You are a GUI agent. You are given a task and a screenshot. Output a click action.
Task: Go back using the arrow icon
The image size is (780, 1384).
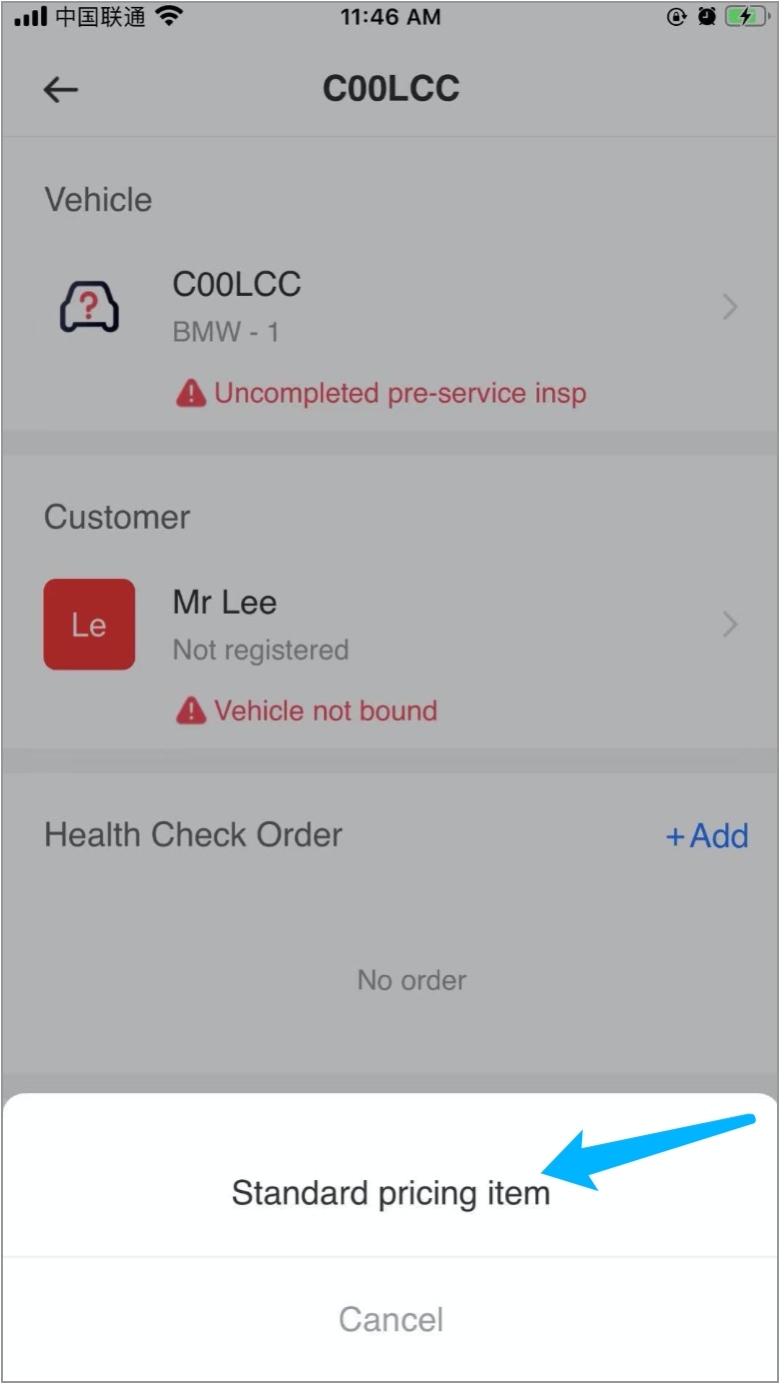[x=61, y=90]
